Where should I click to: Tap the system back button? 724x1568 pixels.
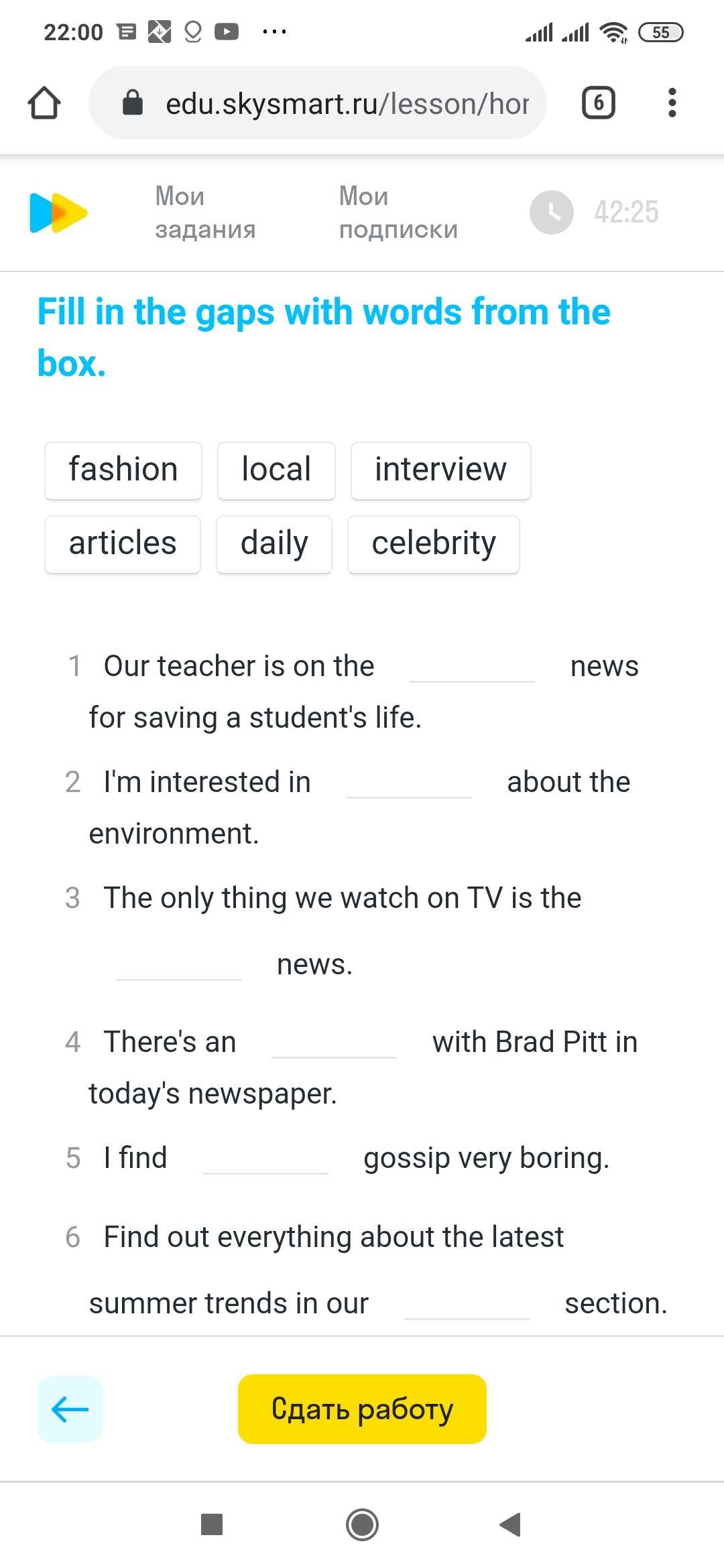511,1524
